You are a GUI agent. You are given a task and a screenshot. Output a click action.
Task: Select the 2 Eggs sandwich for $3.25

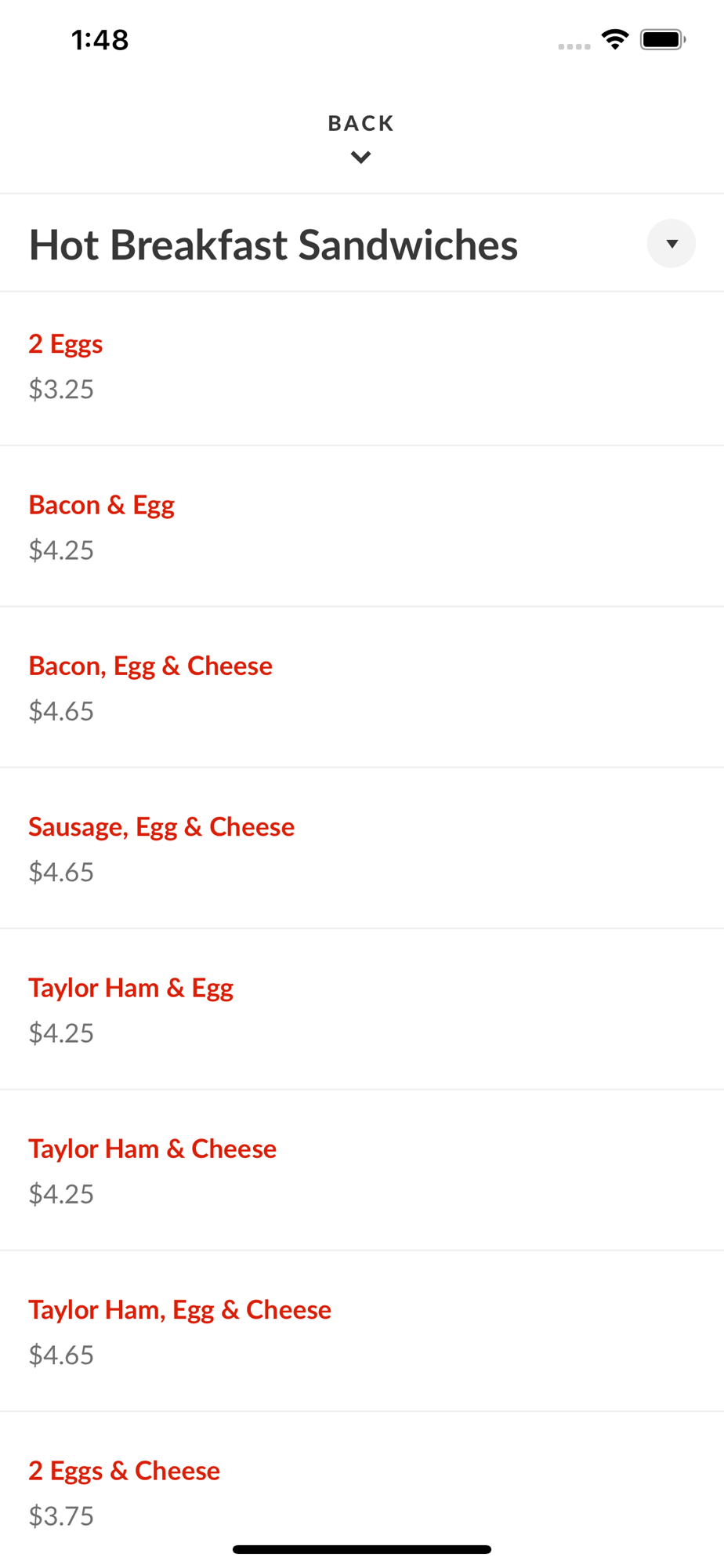[66, 344]
